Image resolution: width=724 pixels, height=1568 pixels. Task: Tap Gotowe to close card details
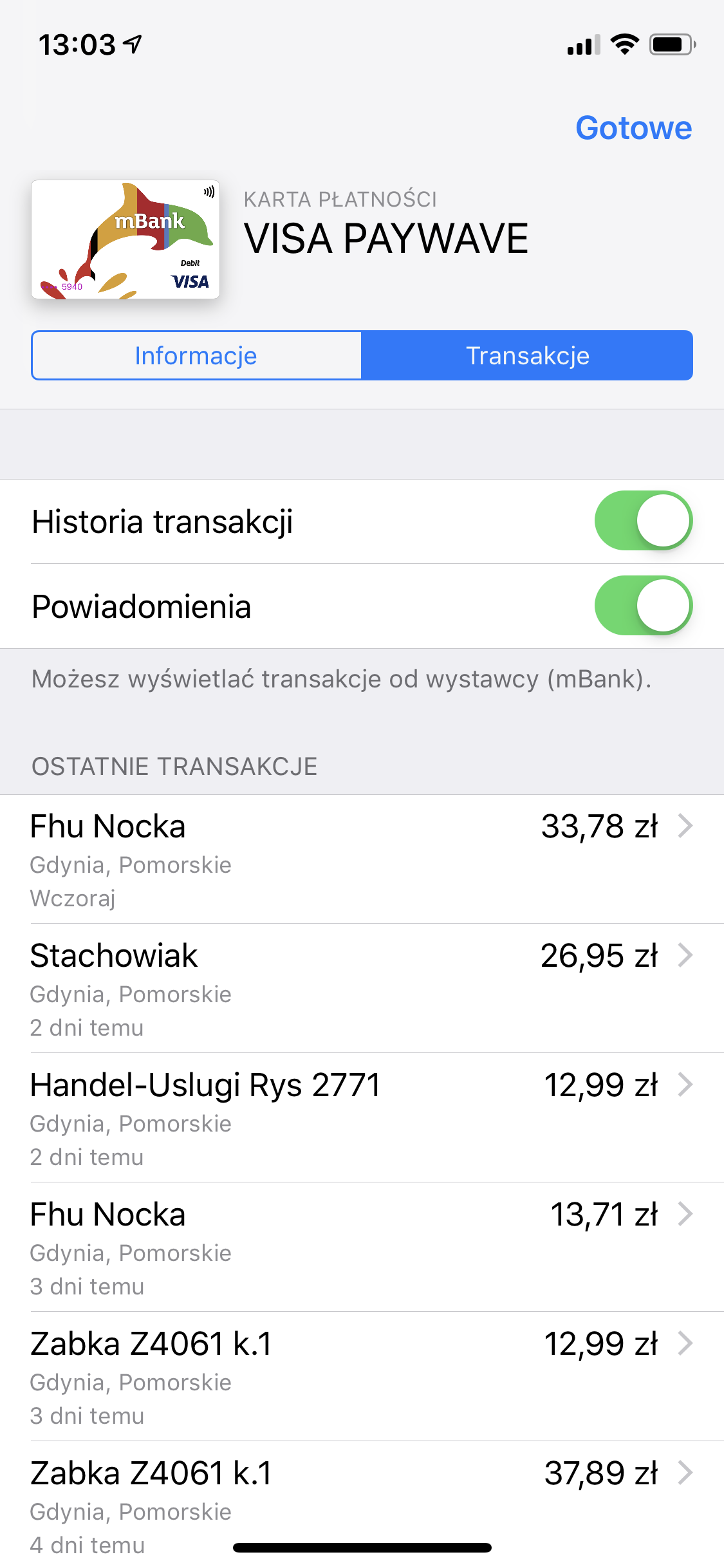point(633,128)
